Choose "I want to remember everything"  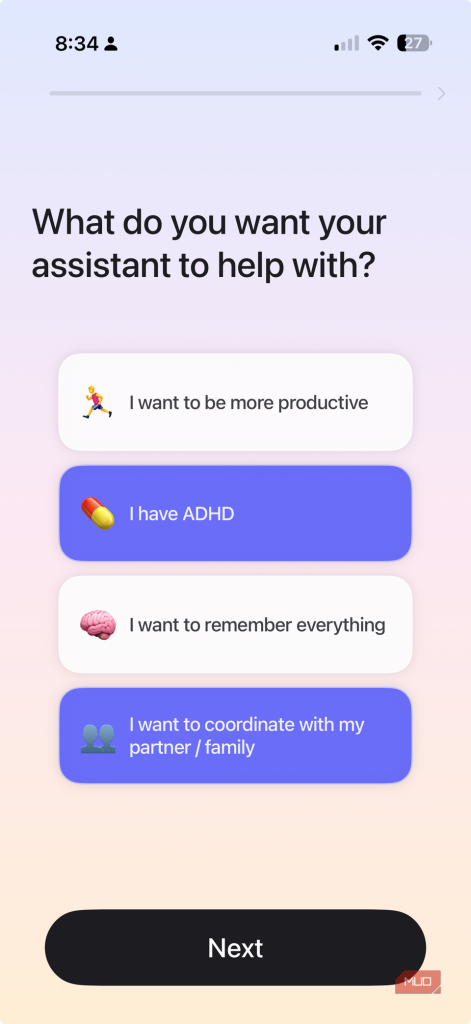(x=235, y=624)
